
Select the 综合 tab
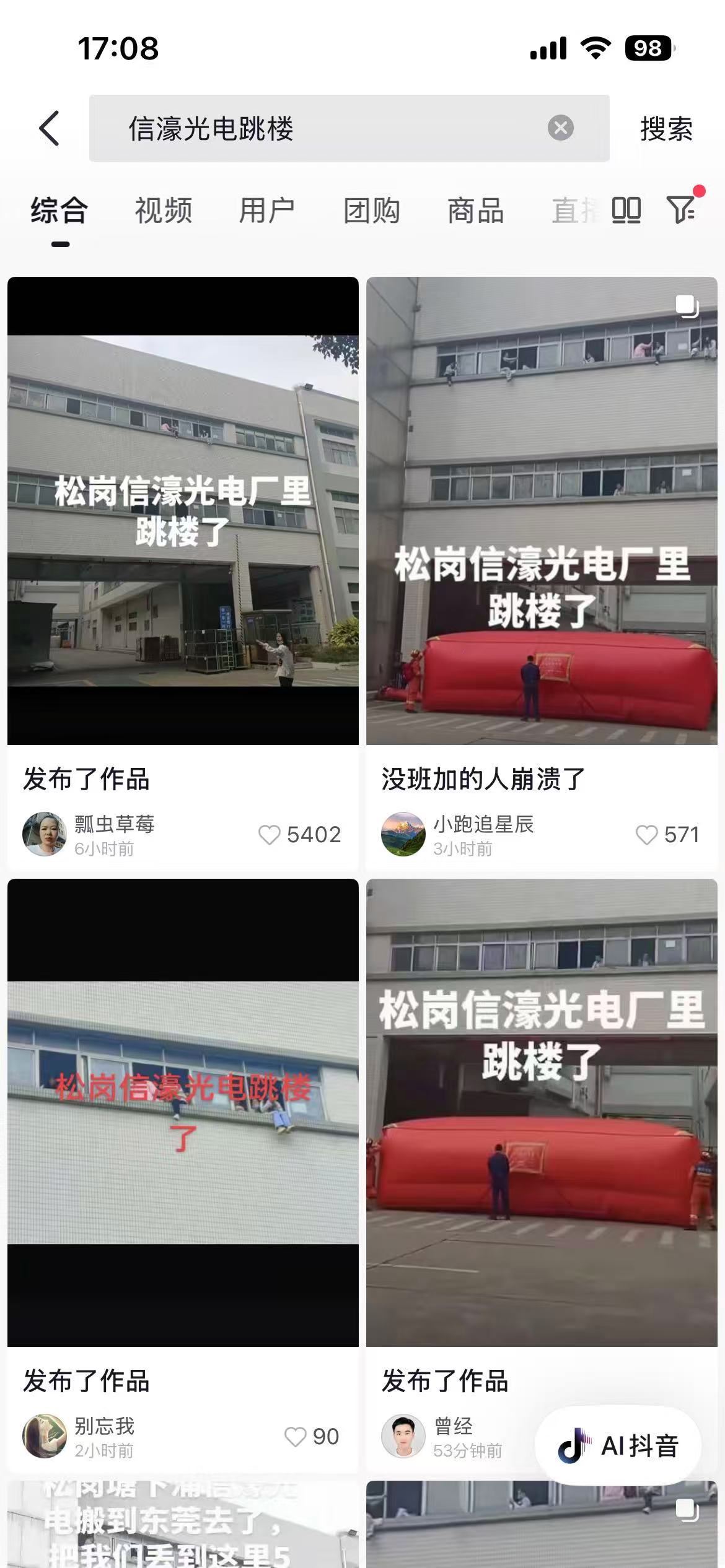(59, 211)
